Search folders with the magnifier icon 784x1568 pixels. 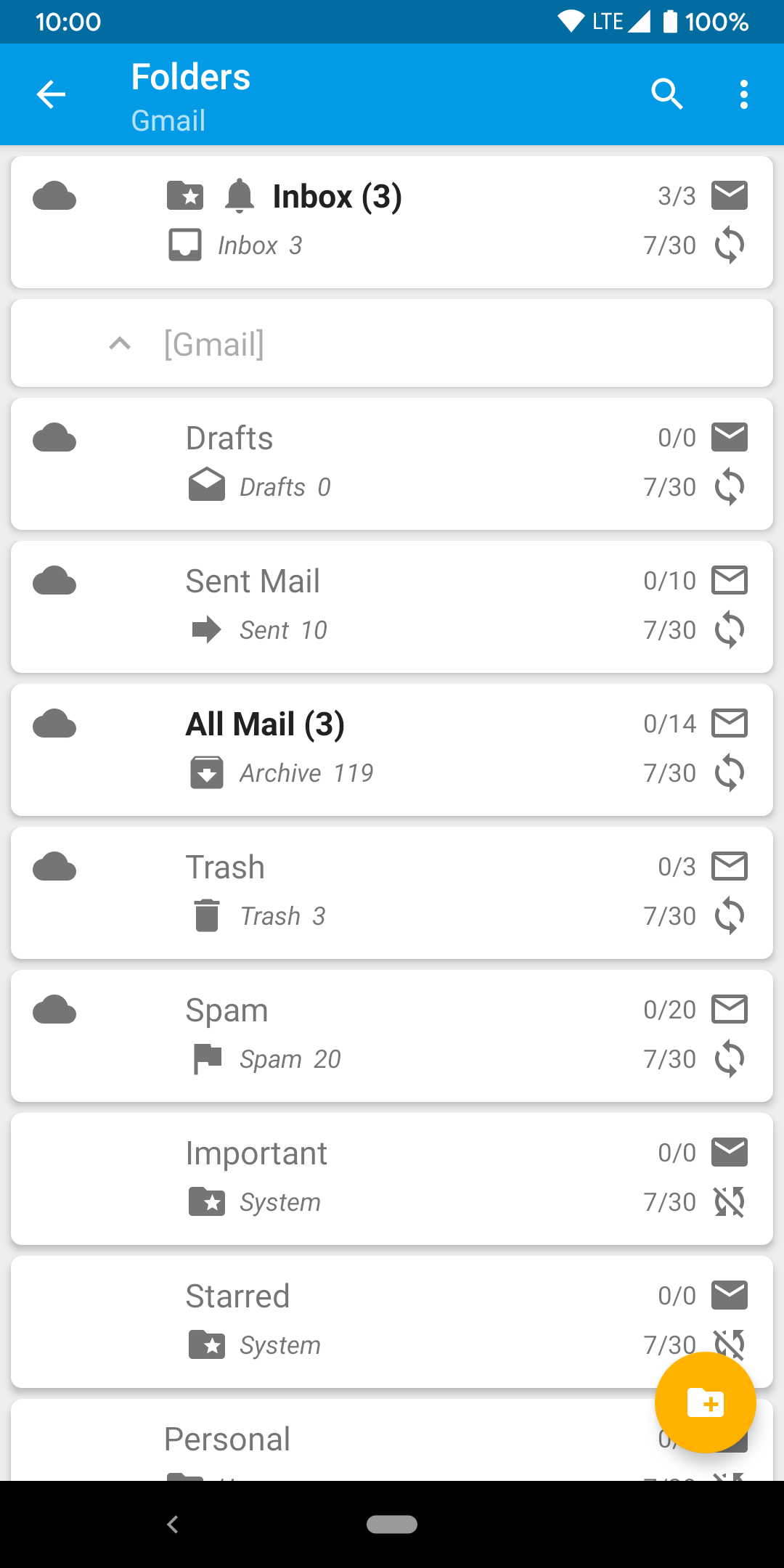[667, 94]
